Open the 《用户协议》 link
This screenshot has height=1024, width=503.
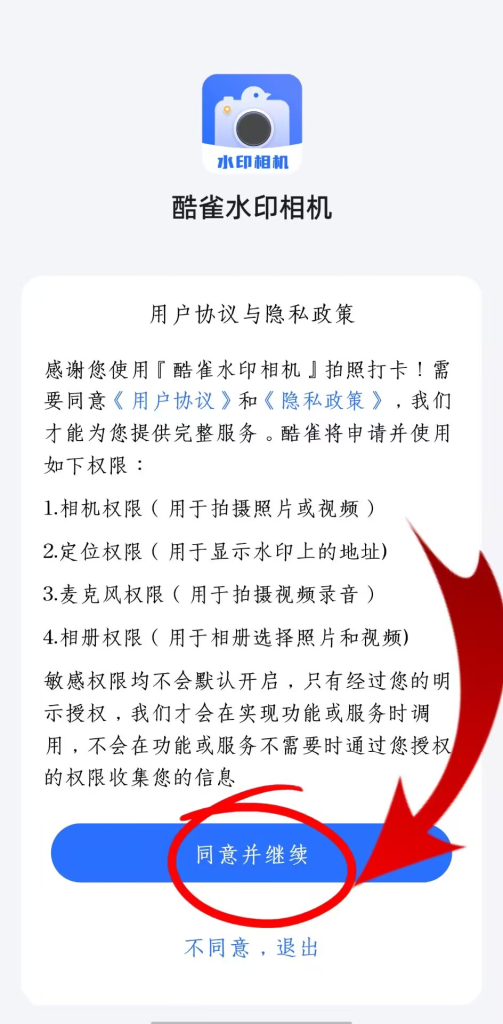[x=172, y=400]
